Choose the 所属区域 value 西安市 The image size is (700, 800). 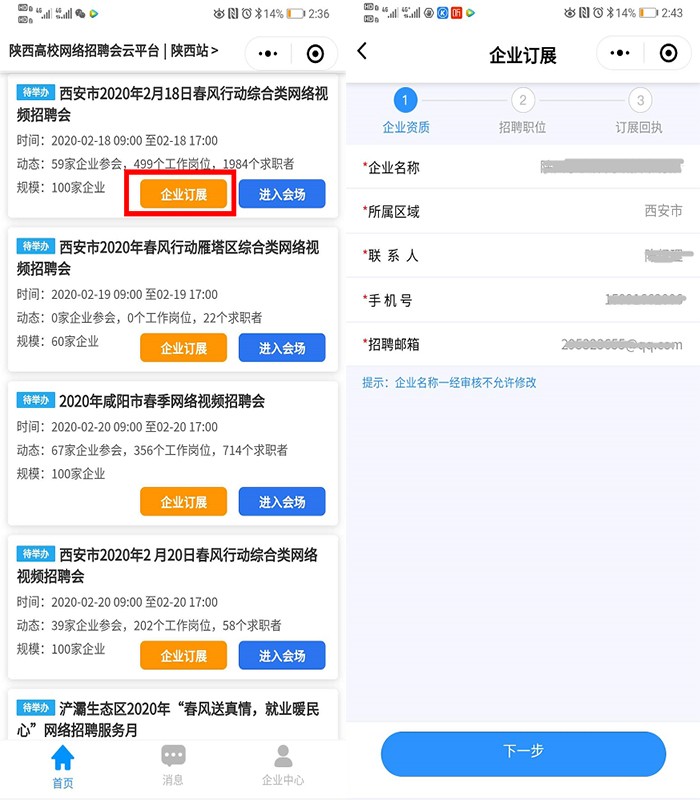point(662,211)
